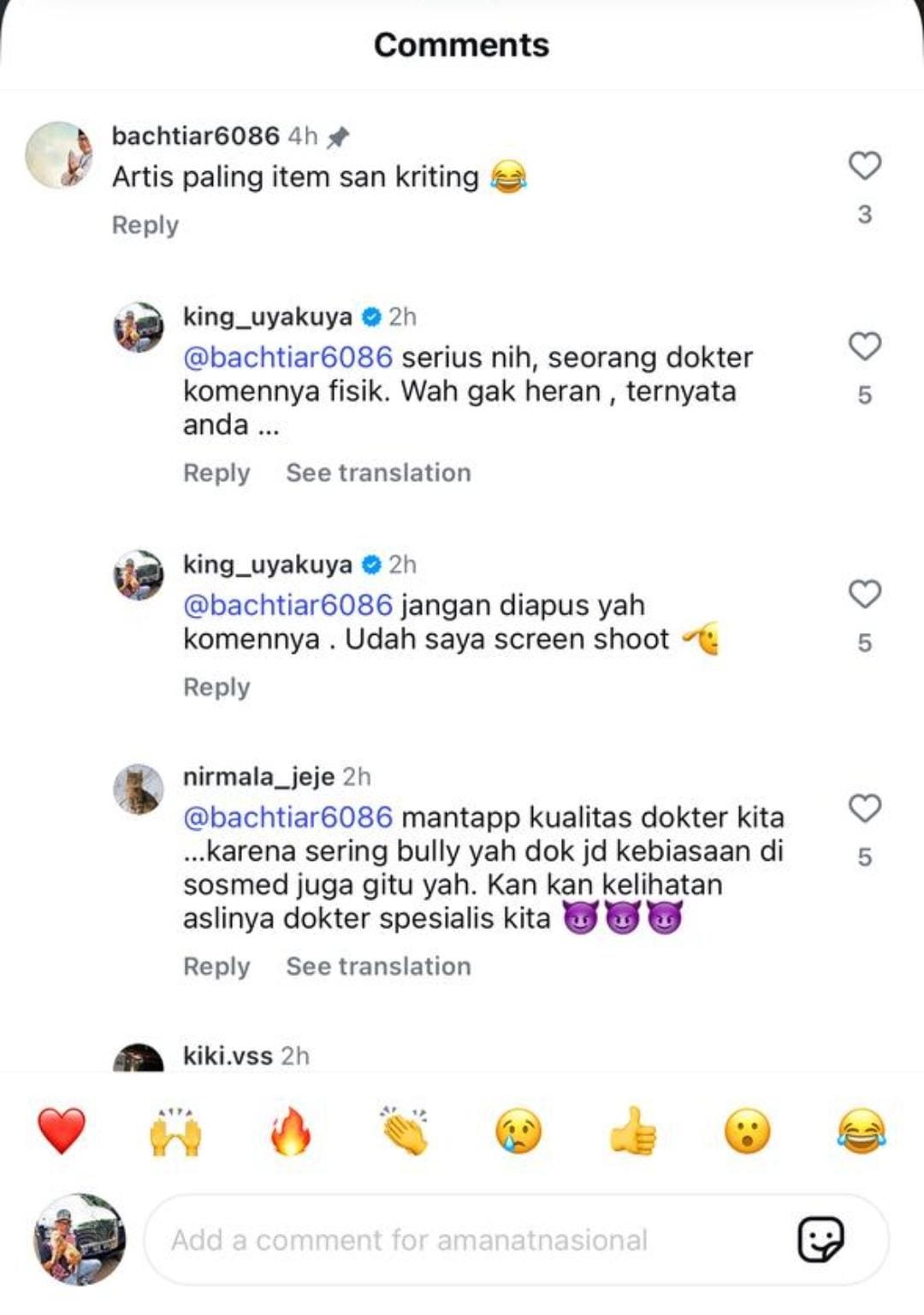Like bachtiar6086's pinned comment
924x1315 pixels.
click(x=864, y=165)
